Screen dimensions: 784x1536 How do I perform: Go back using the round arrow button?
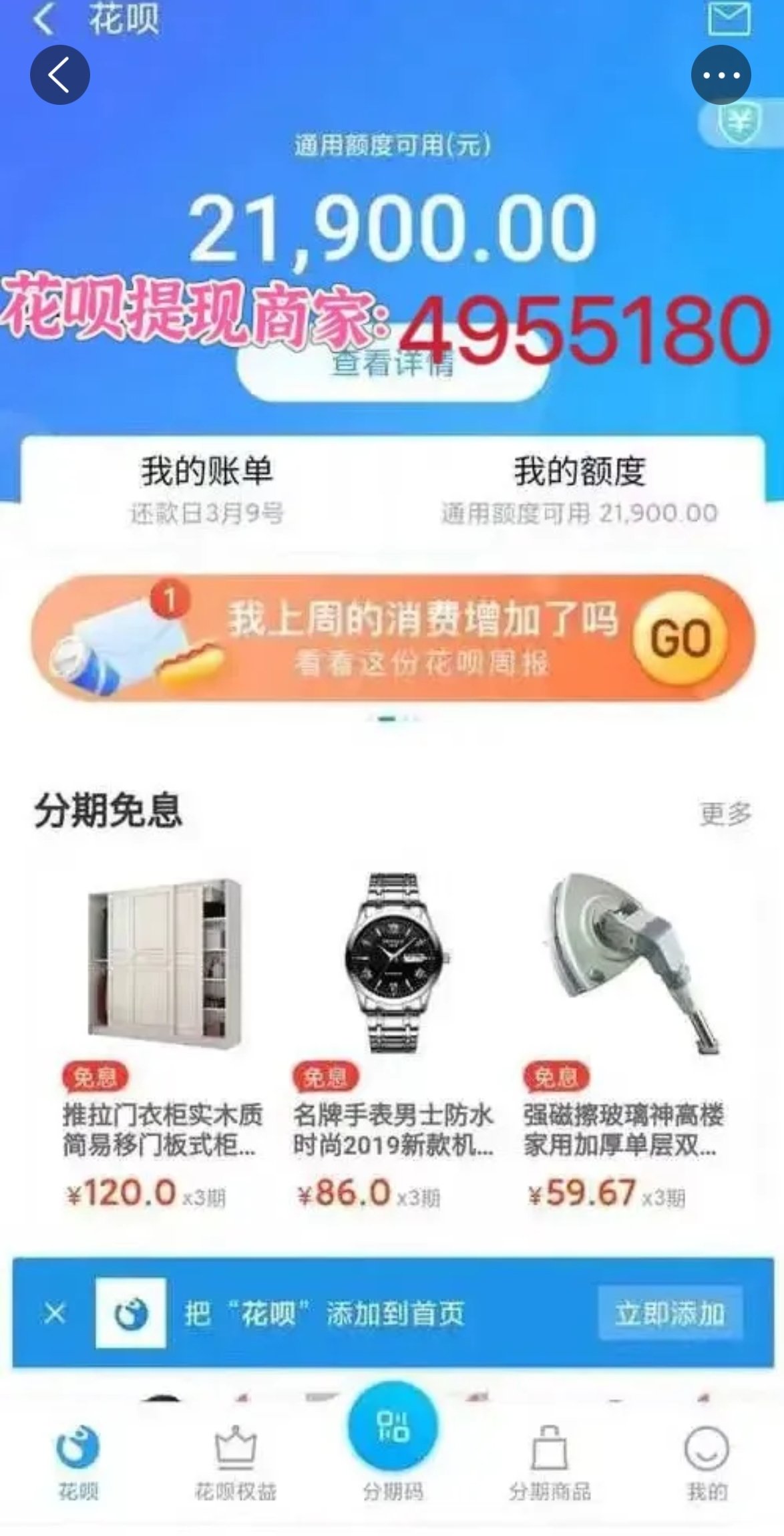click(x=60, y=75)
